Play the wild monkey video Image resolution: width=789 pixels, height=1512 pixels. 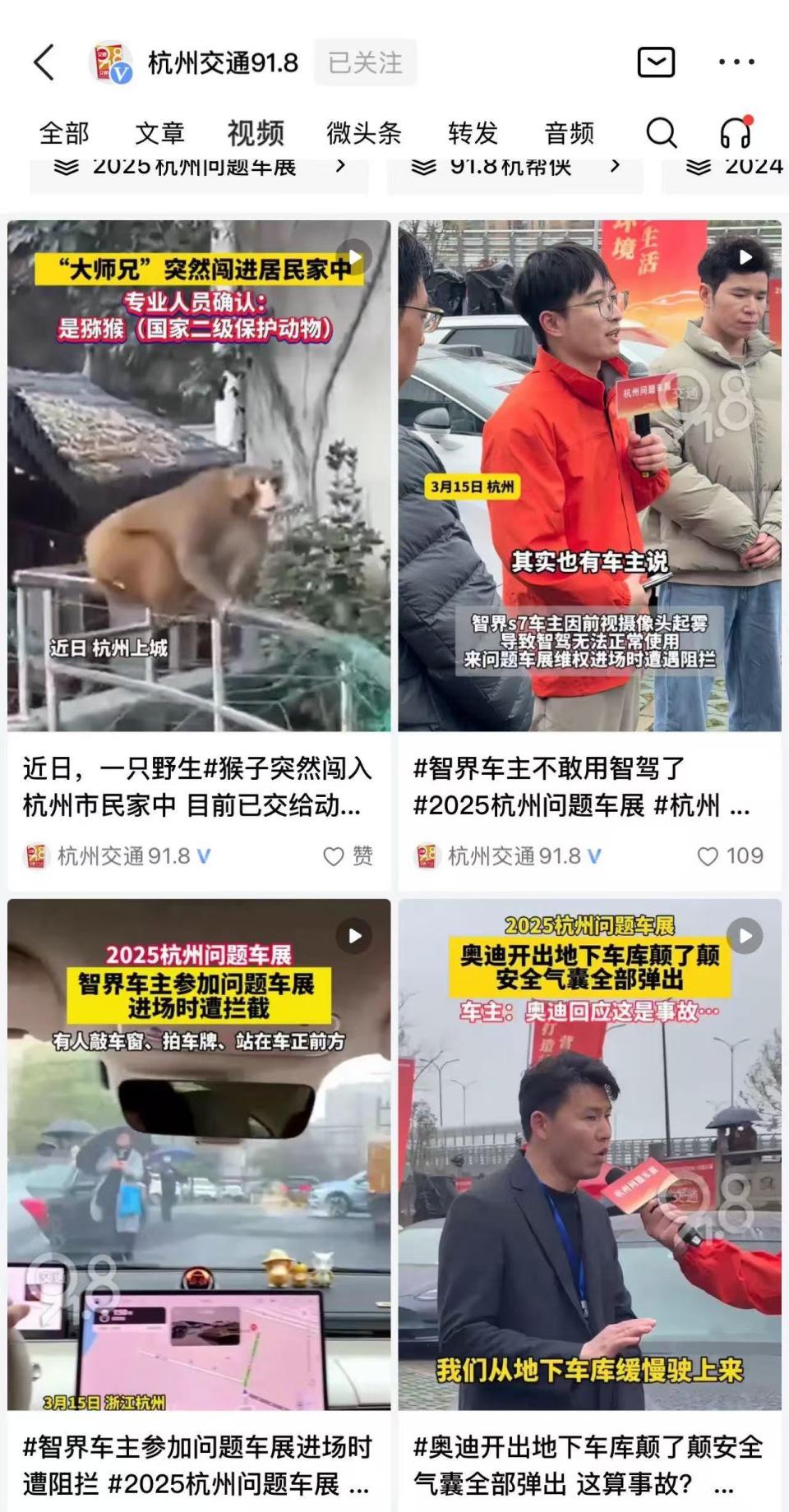199,477
